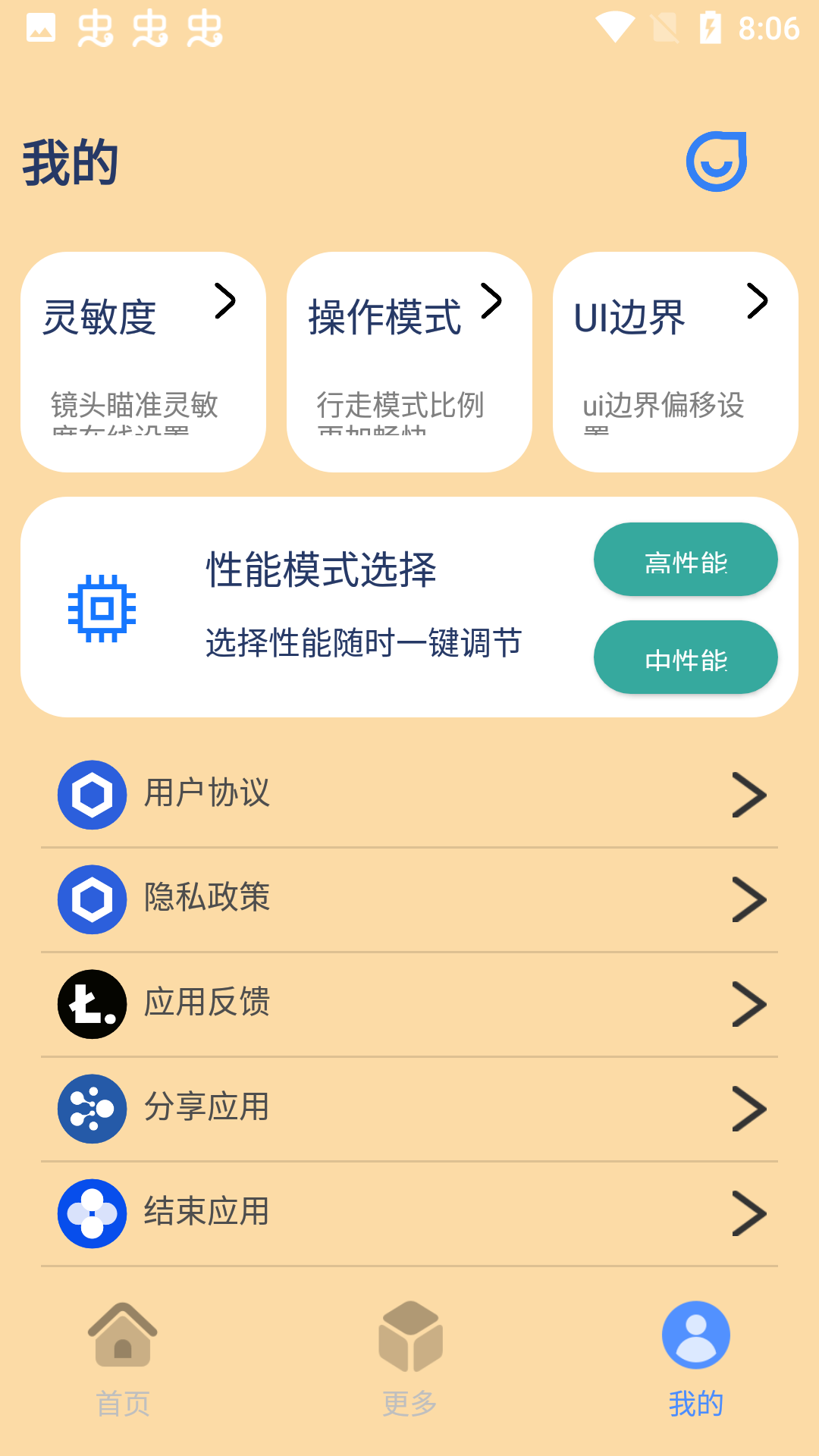Enable 中性能 performance mode
The height and width of the screenshot is (1456, 819).
(685, 657)
